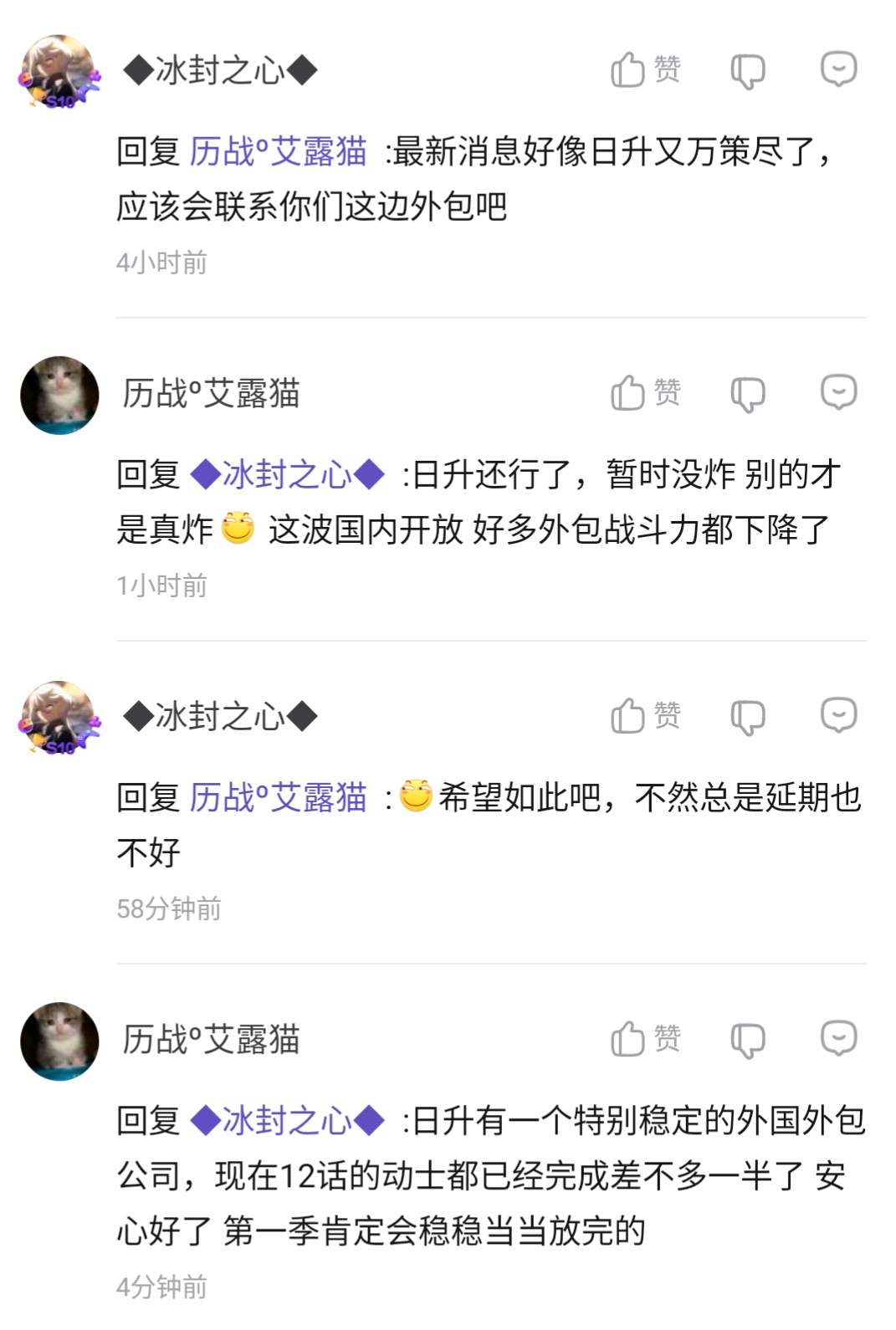Image resolution: width=896 pixels, height=1330 pixels.
Task: Tap the ◆冰封之心◆ mention in the 1小时前 comment
Action: (287, 475)
